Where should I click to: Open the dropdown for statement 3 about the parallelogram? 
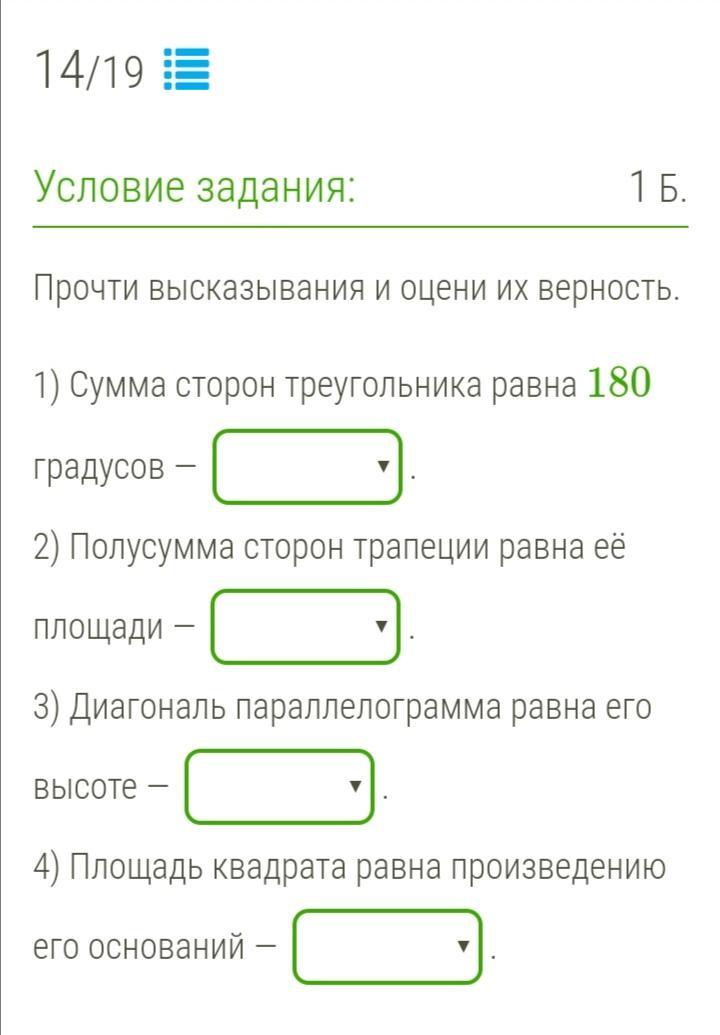279,787
